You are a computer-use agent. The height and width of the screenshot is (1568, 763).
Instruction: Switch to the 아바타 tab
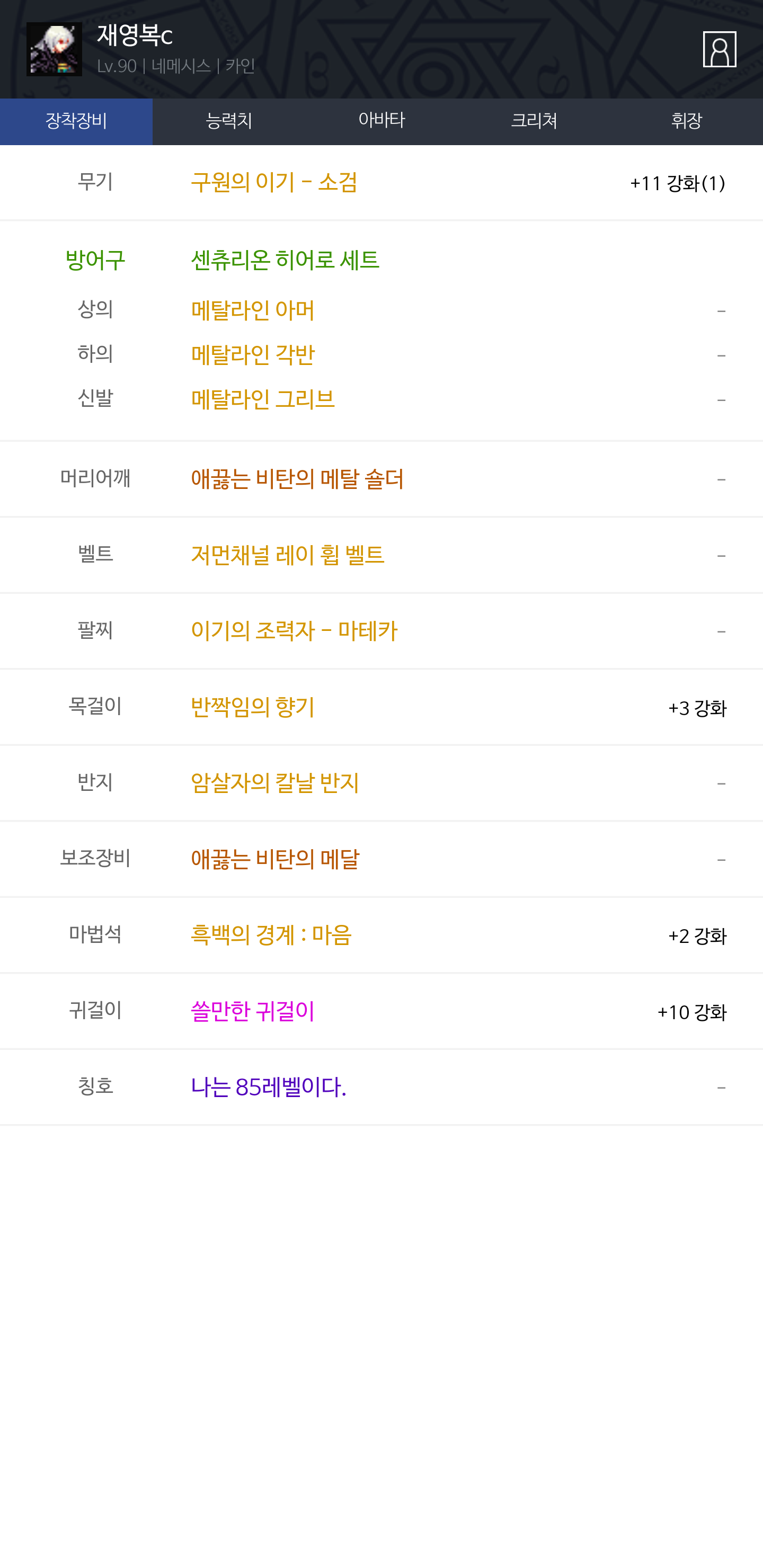tap(381, 121)
